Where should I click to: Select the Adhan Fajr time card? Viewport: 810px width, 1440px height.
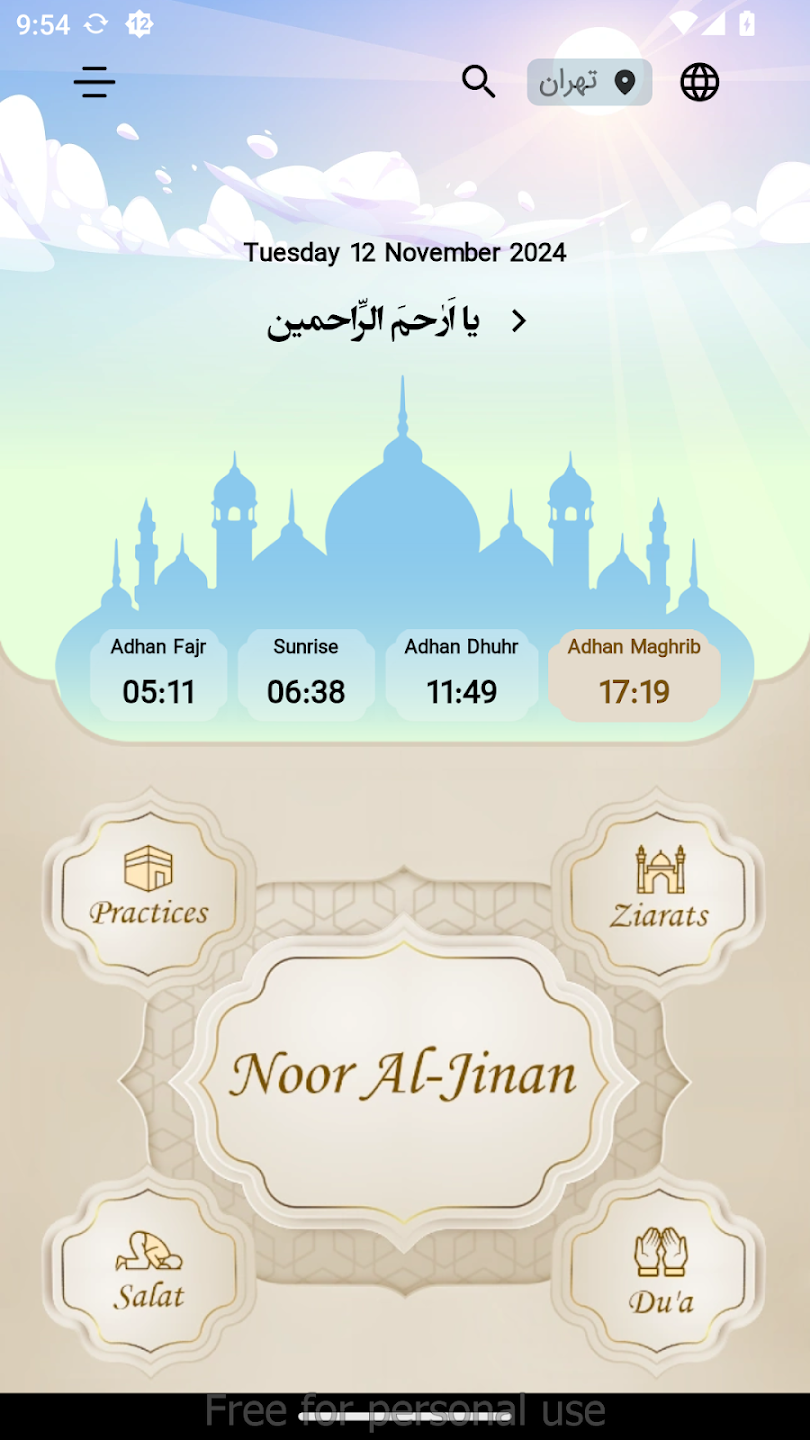click(x=159, y=675)
